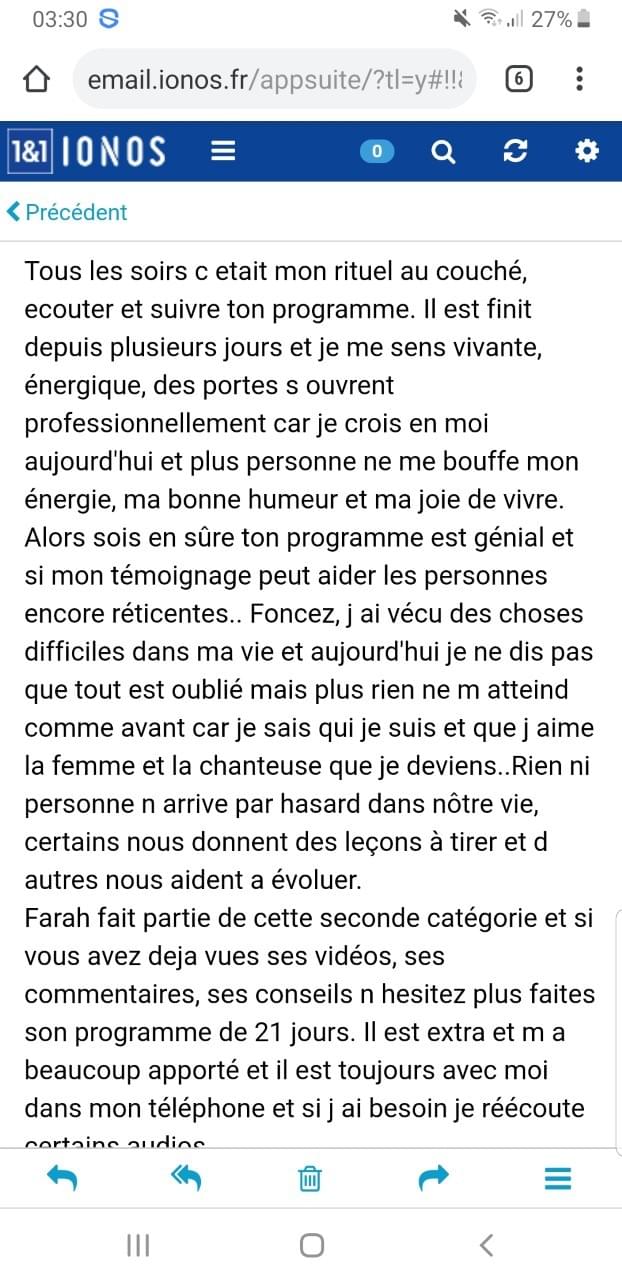622x1280 pixels.
Task: Open the browser overflow menu
Action: [x=580, y=79]
